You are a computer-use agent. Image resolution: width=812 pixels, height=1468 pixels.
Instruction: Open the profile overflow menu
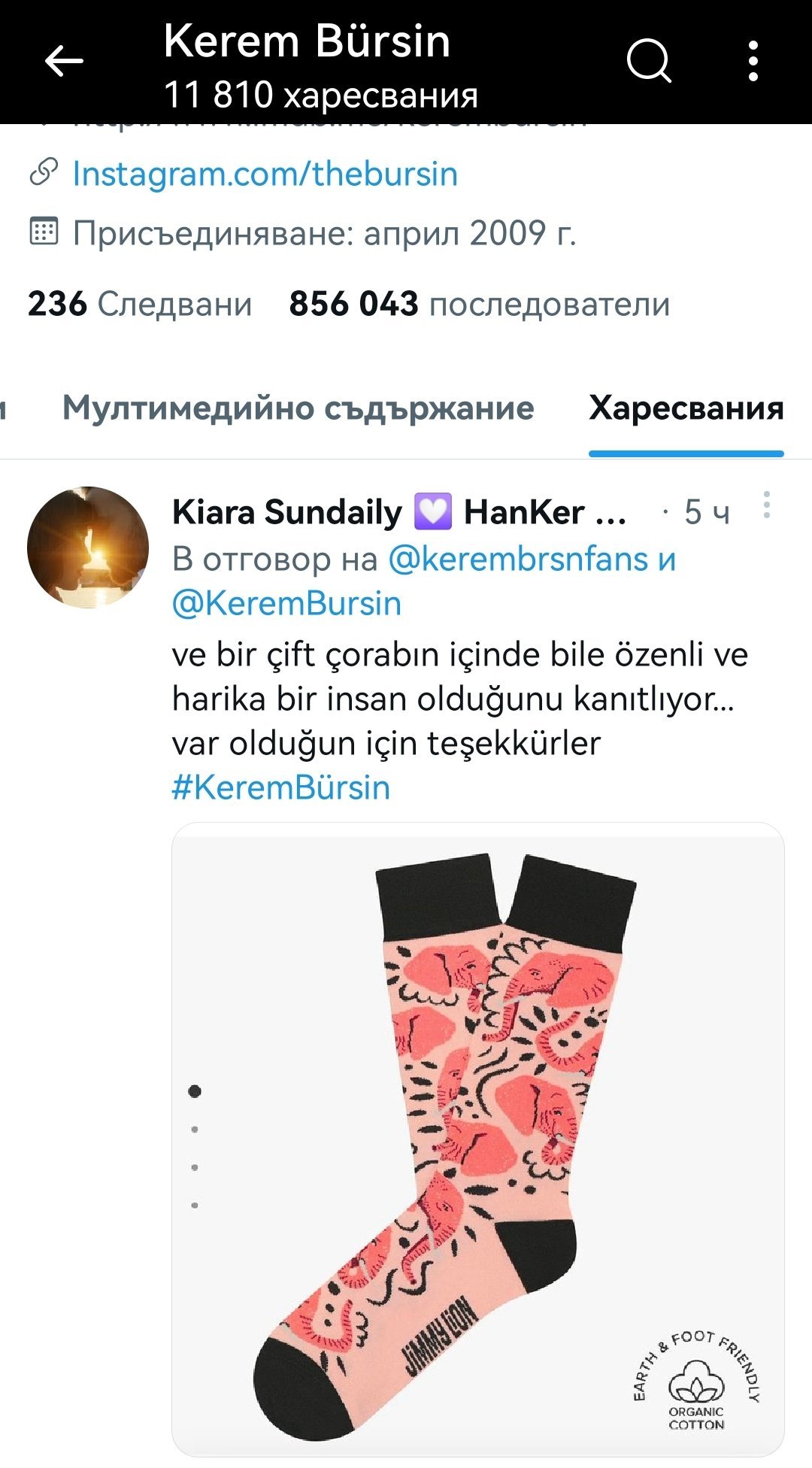(753, 61)
